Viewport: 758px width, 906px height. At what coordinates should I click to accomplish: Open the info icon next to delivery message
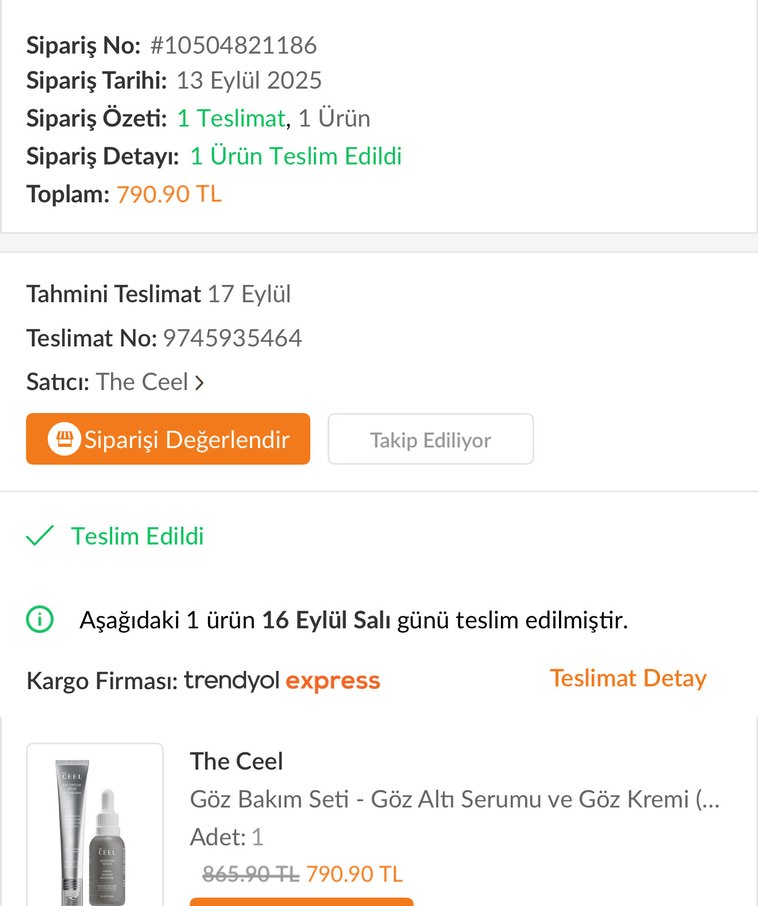40,619
